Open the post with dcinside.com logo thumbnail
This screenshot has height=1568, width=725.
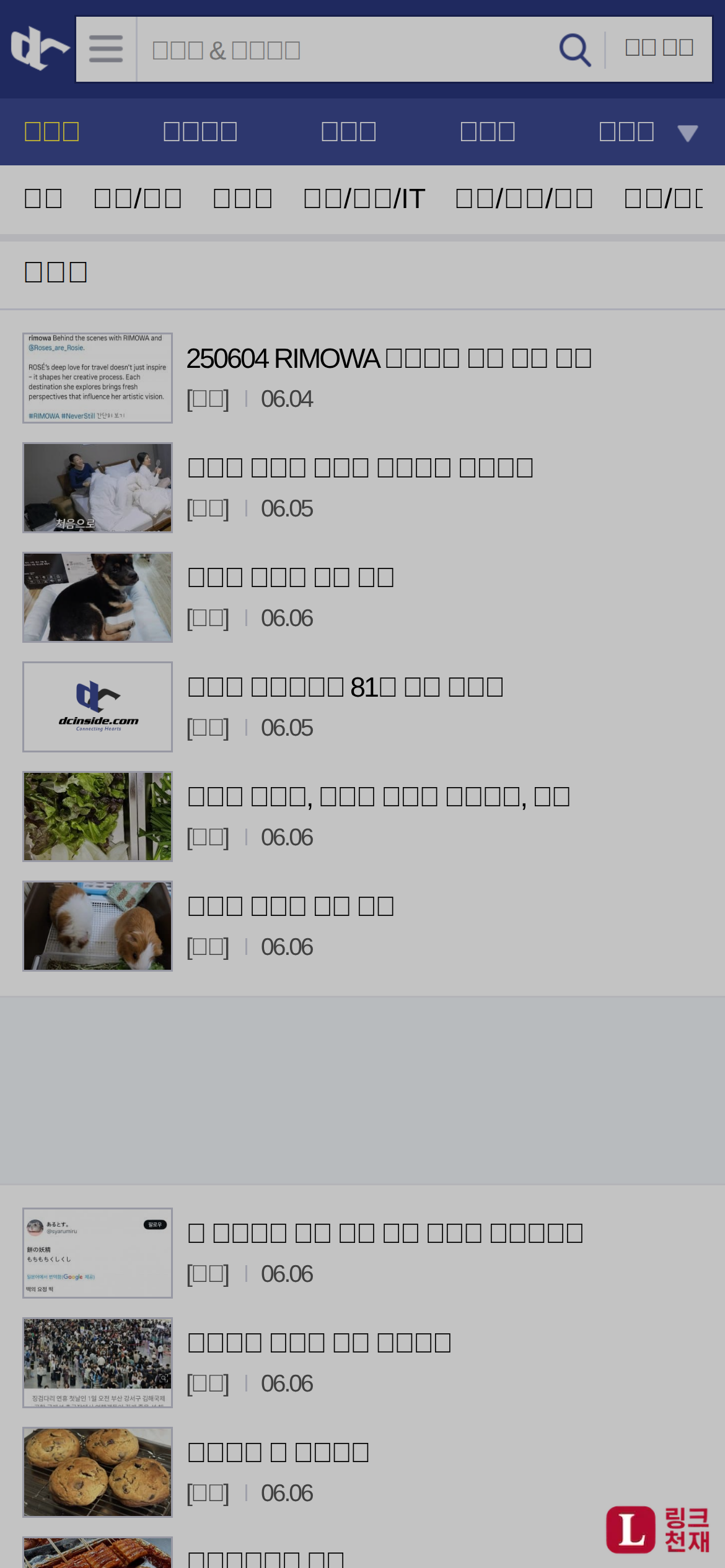[x=345, y=688]
